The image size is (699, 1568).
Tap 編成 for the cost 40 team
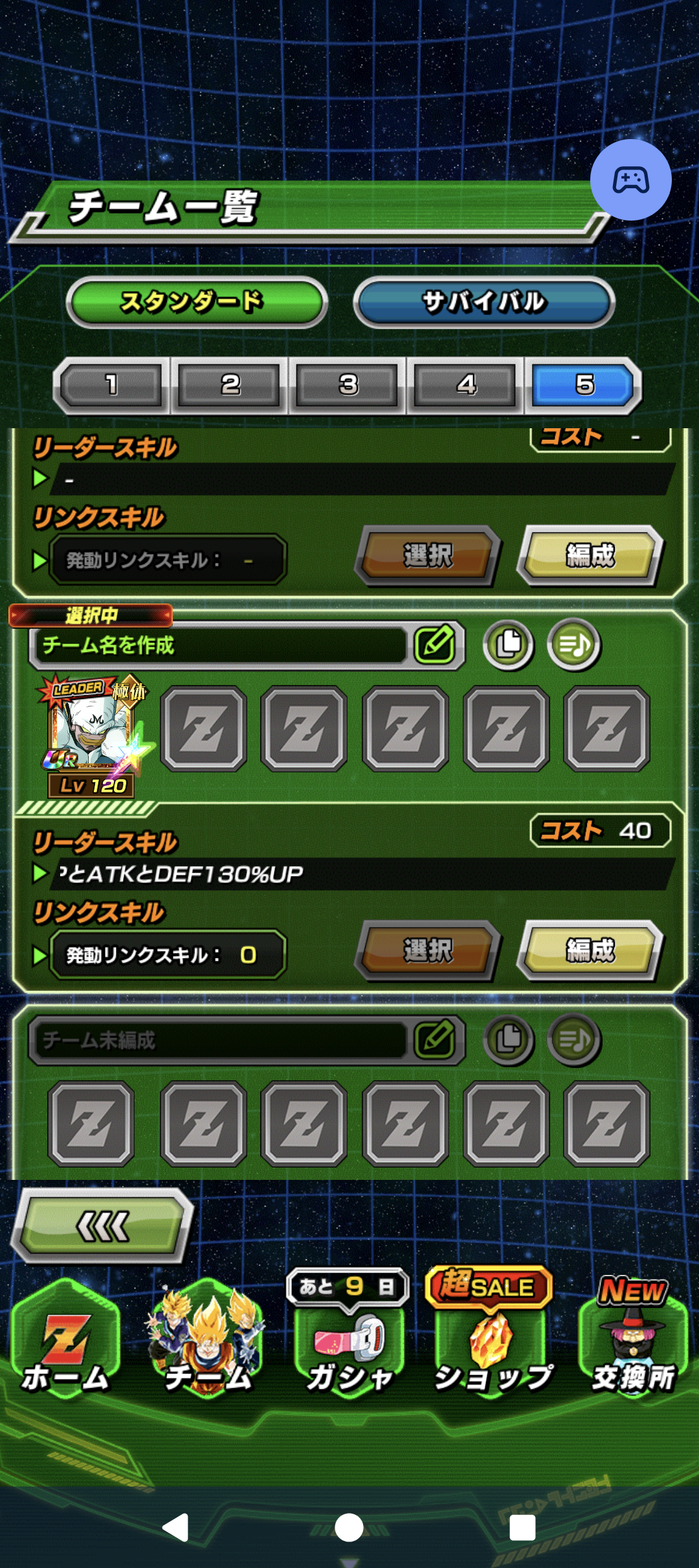(590, 950)
